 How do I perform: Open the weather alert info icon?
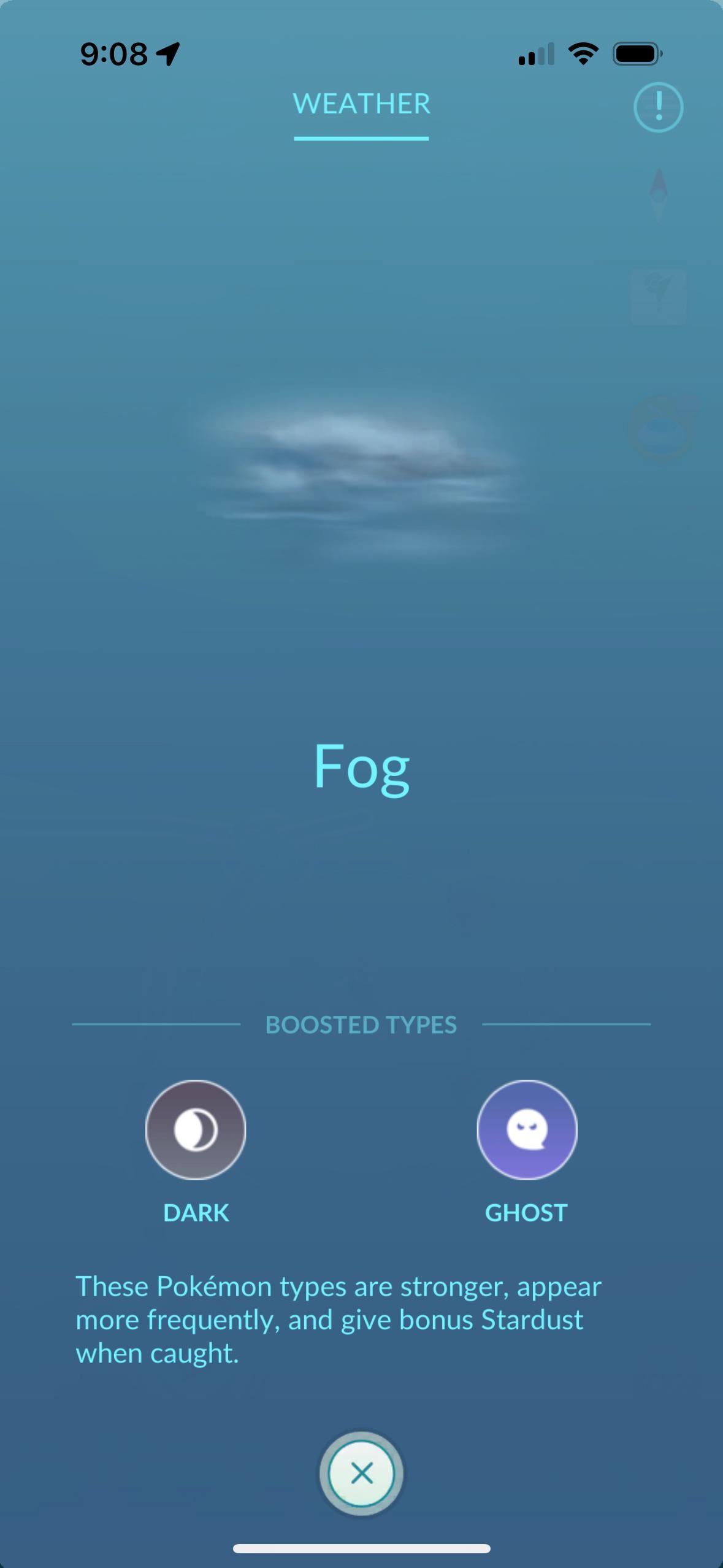click(658, 107)
